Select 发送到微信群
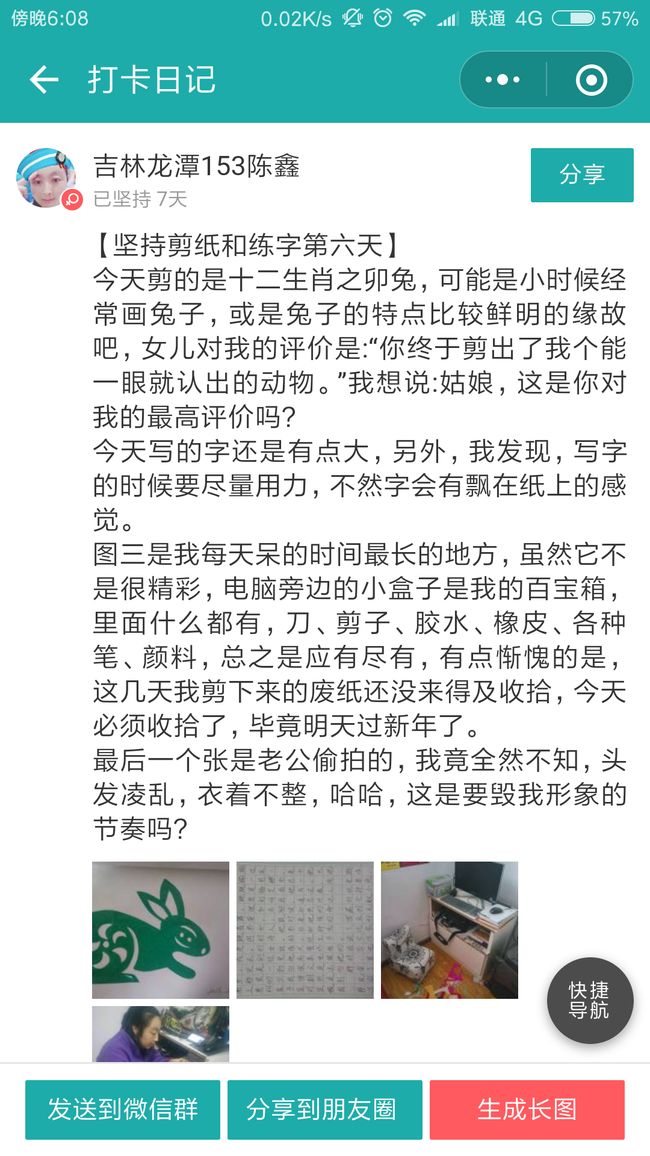650x1156 pixels. [122, 1110]
